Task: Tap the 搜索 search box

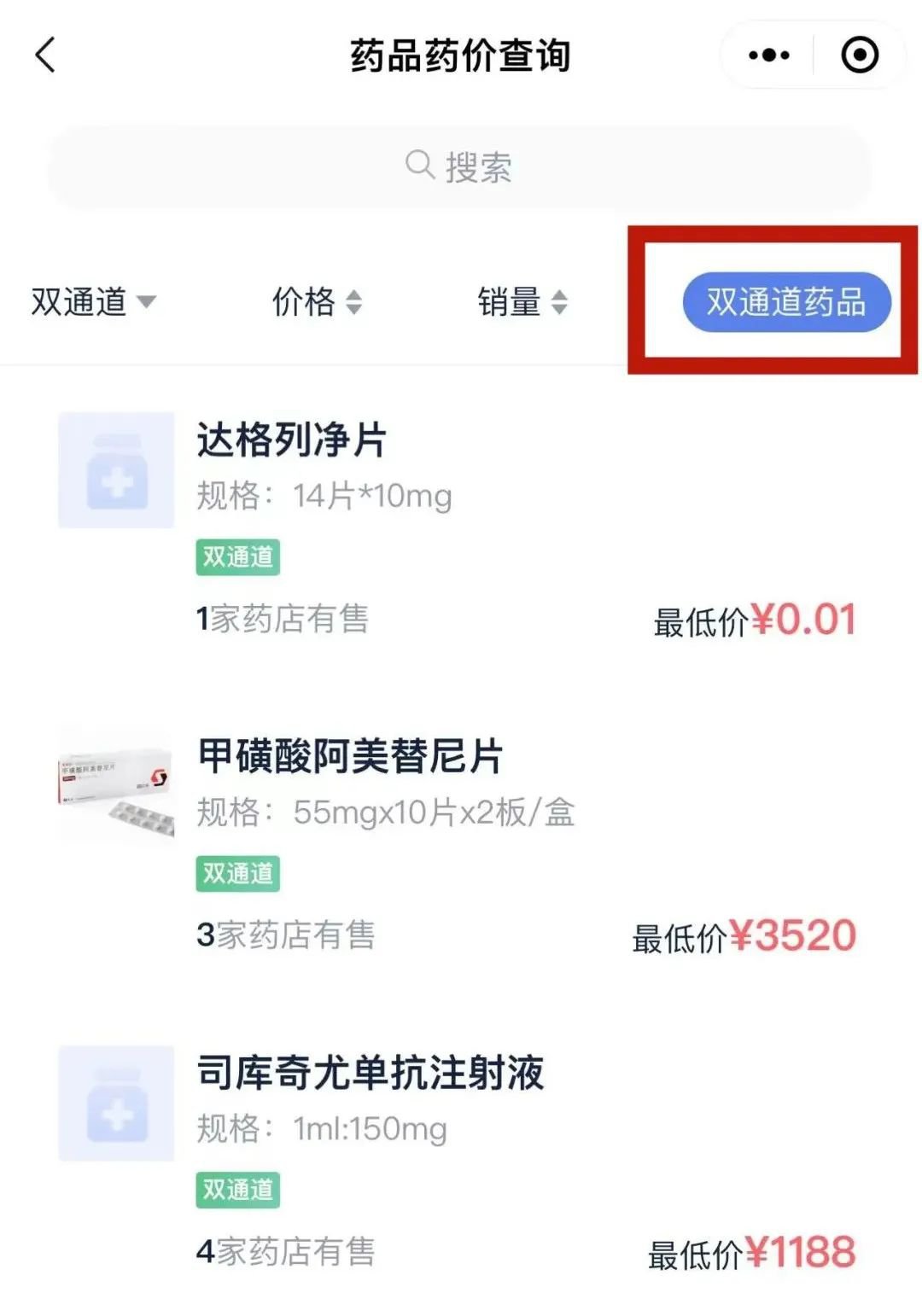Action: [459, 166]
